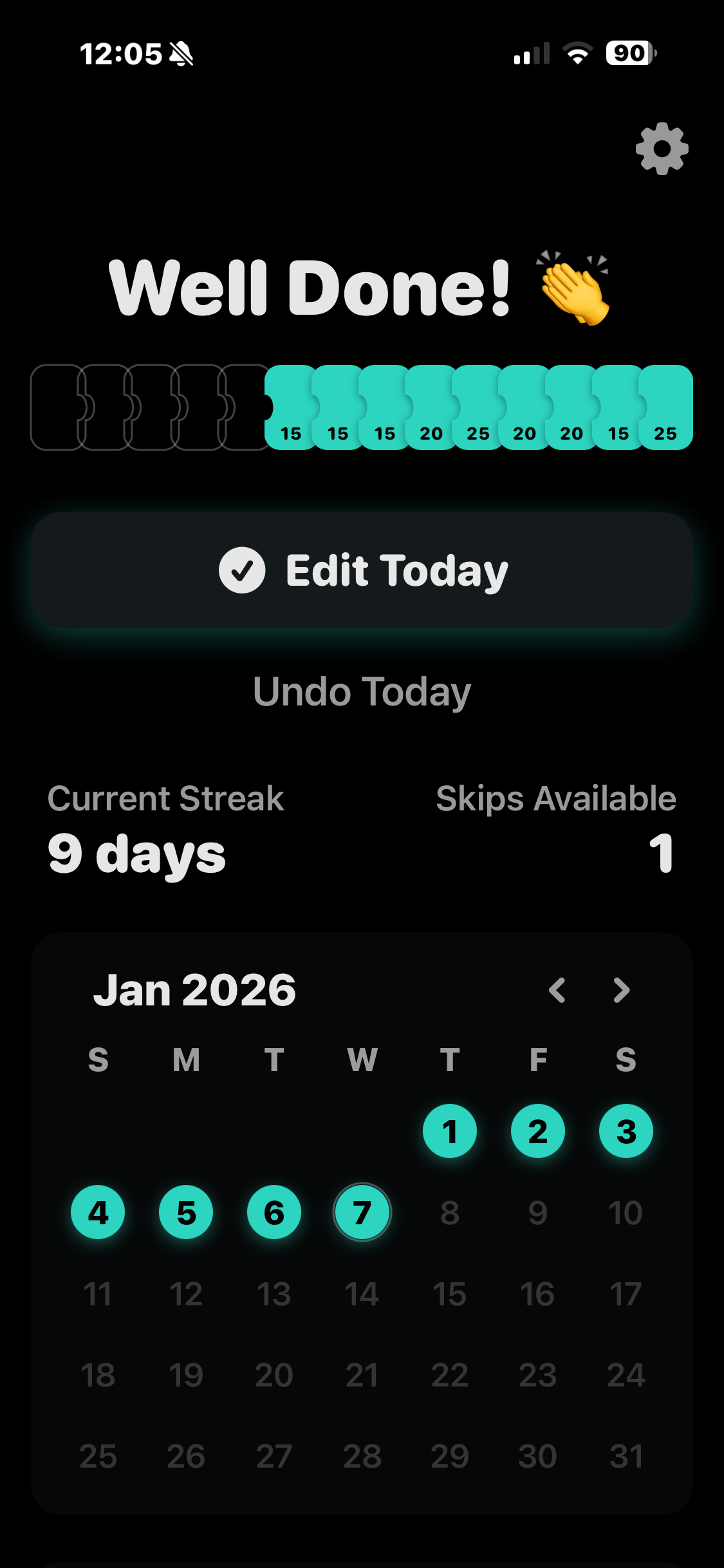724x1568 pixels.
Task: Select January 15 on the calendar
Action: coord(450,1294)
